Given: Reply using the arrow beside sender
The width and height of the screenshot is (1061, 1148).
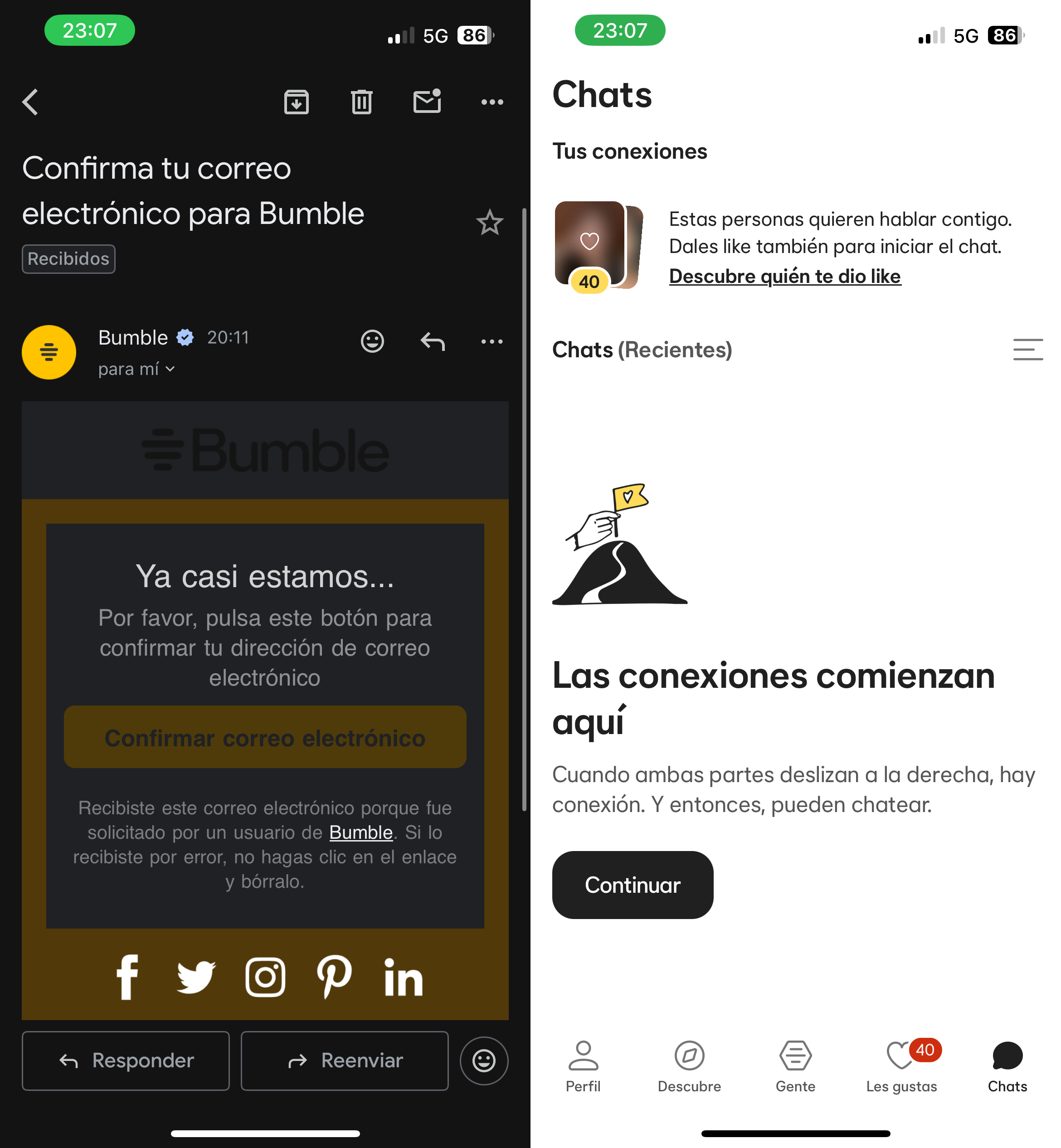Looking at the screenshot, I should coord(432,341).
